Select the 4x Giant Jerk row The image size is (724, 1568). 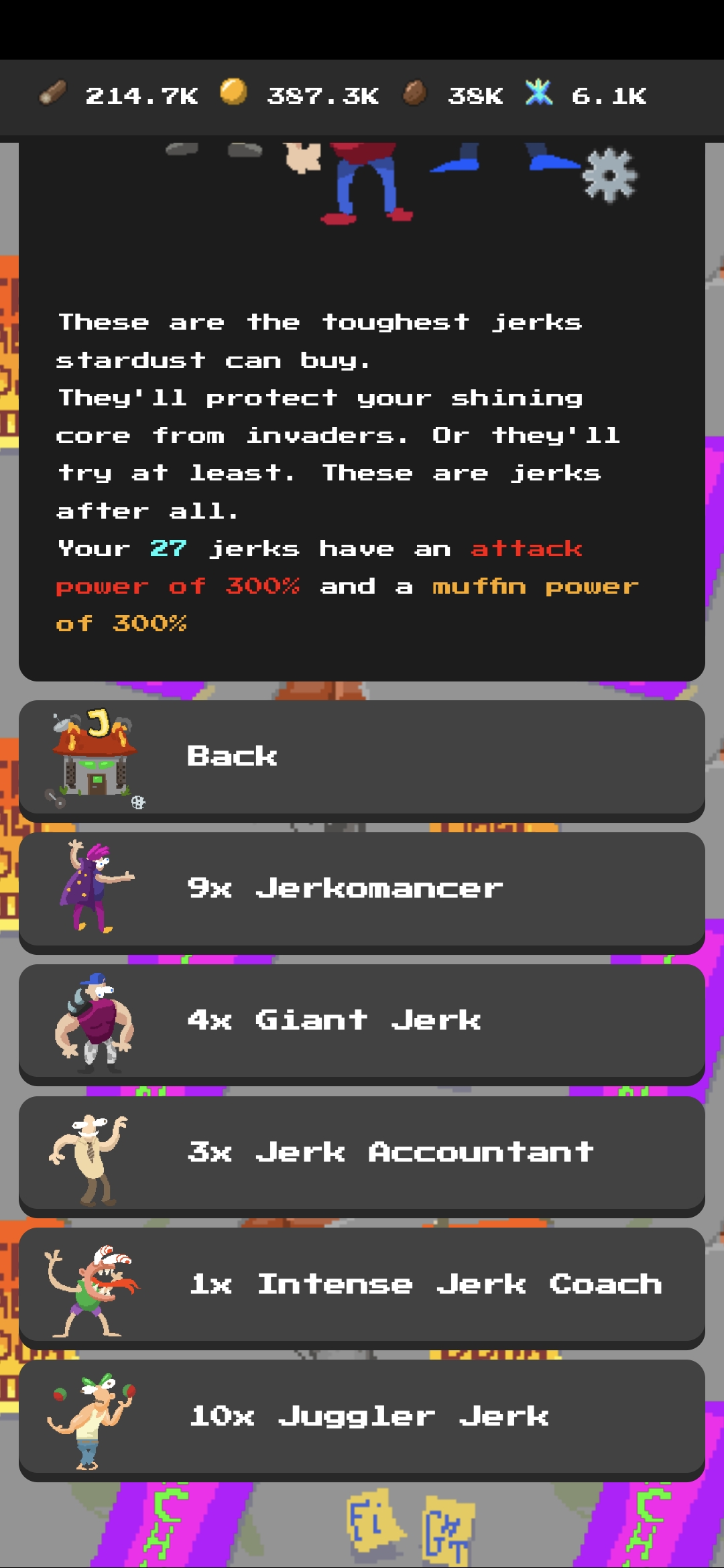click(x=362, y=1021)
